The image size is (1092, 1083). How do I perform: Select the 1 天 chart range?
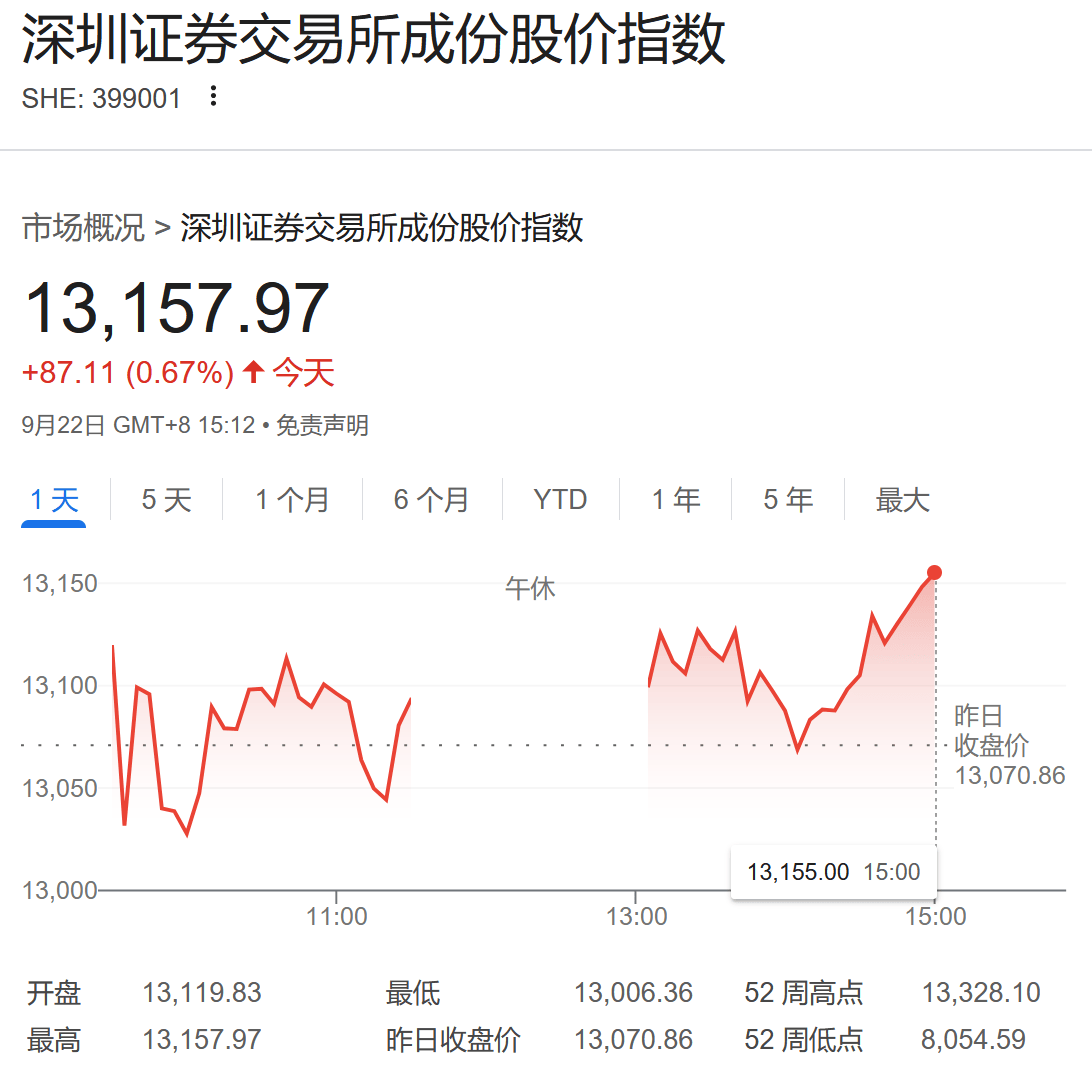[54, 500]
